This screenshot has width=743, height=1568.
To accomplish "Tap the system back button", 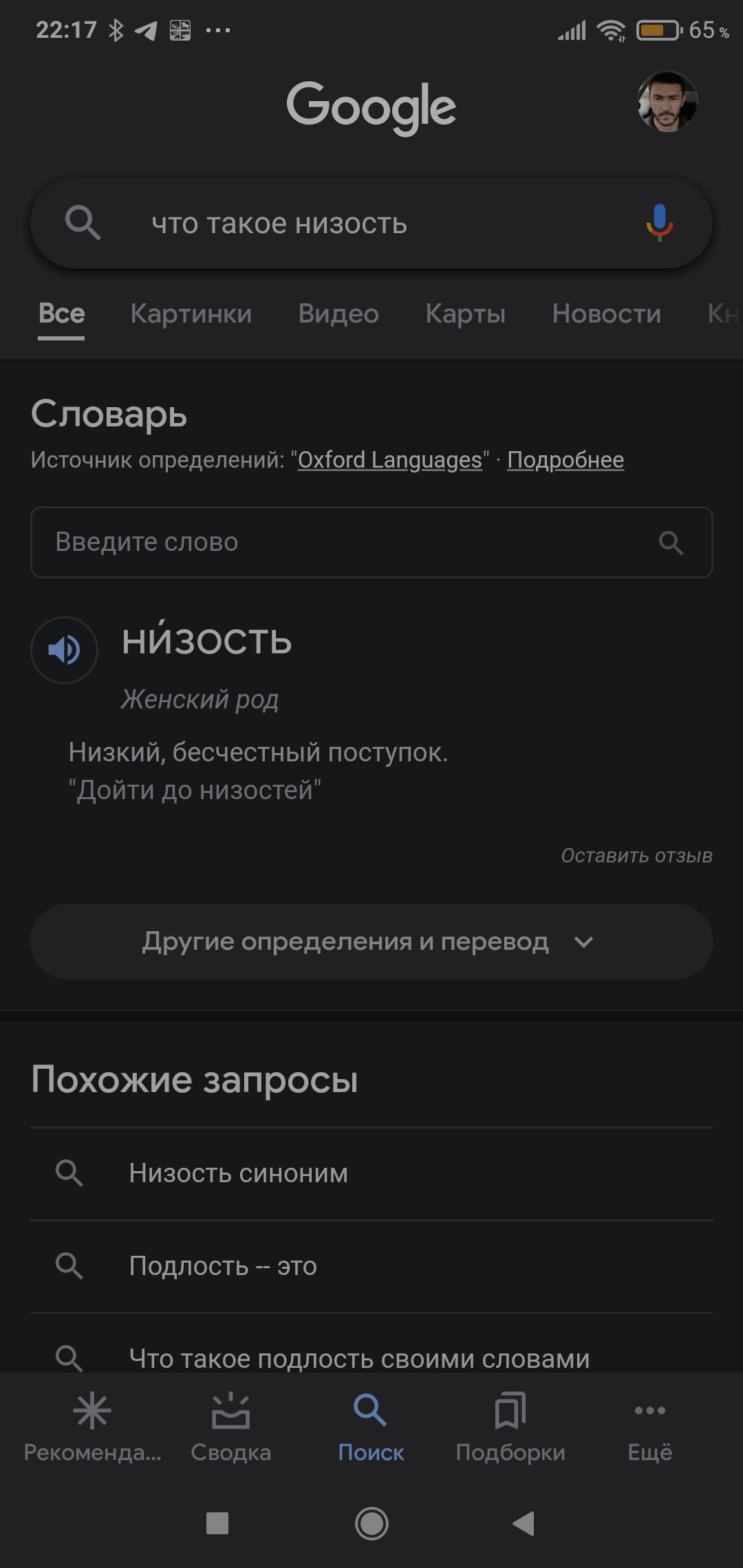I will (524, 1523).
